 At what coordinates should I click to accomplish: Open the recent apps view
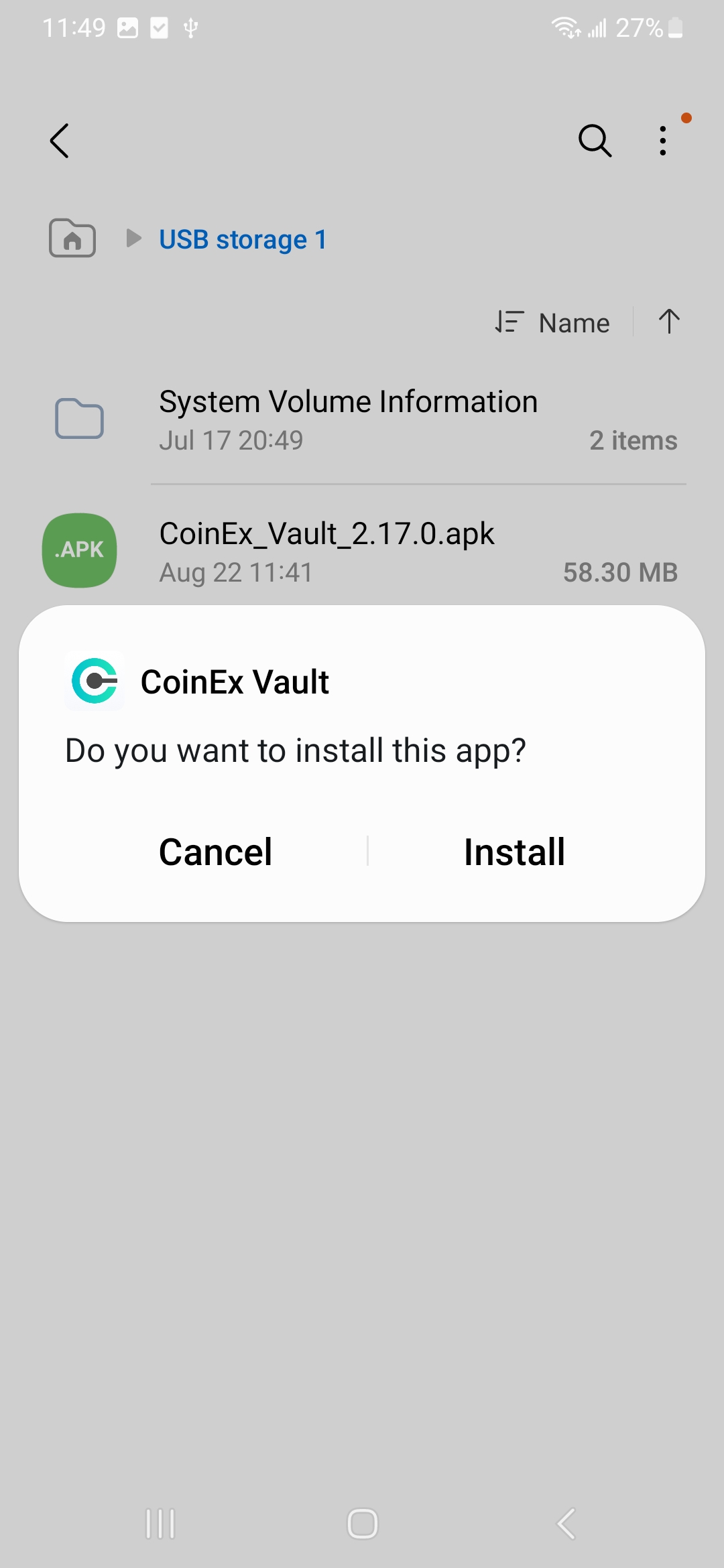click(x=160, y=1523)
